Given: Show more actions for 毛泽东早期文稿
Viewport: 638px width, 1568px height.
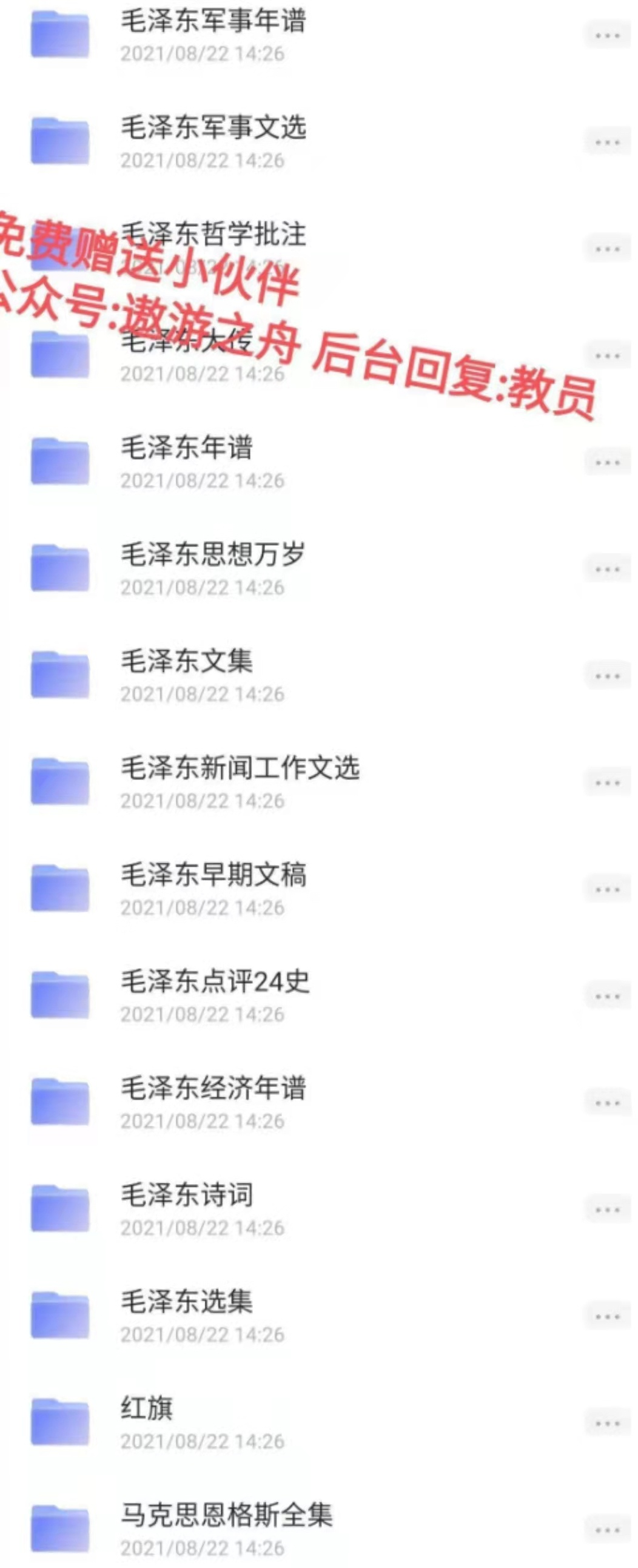Looking at the screenshot, I should pos(607,890).
